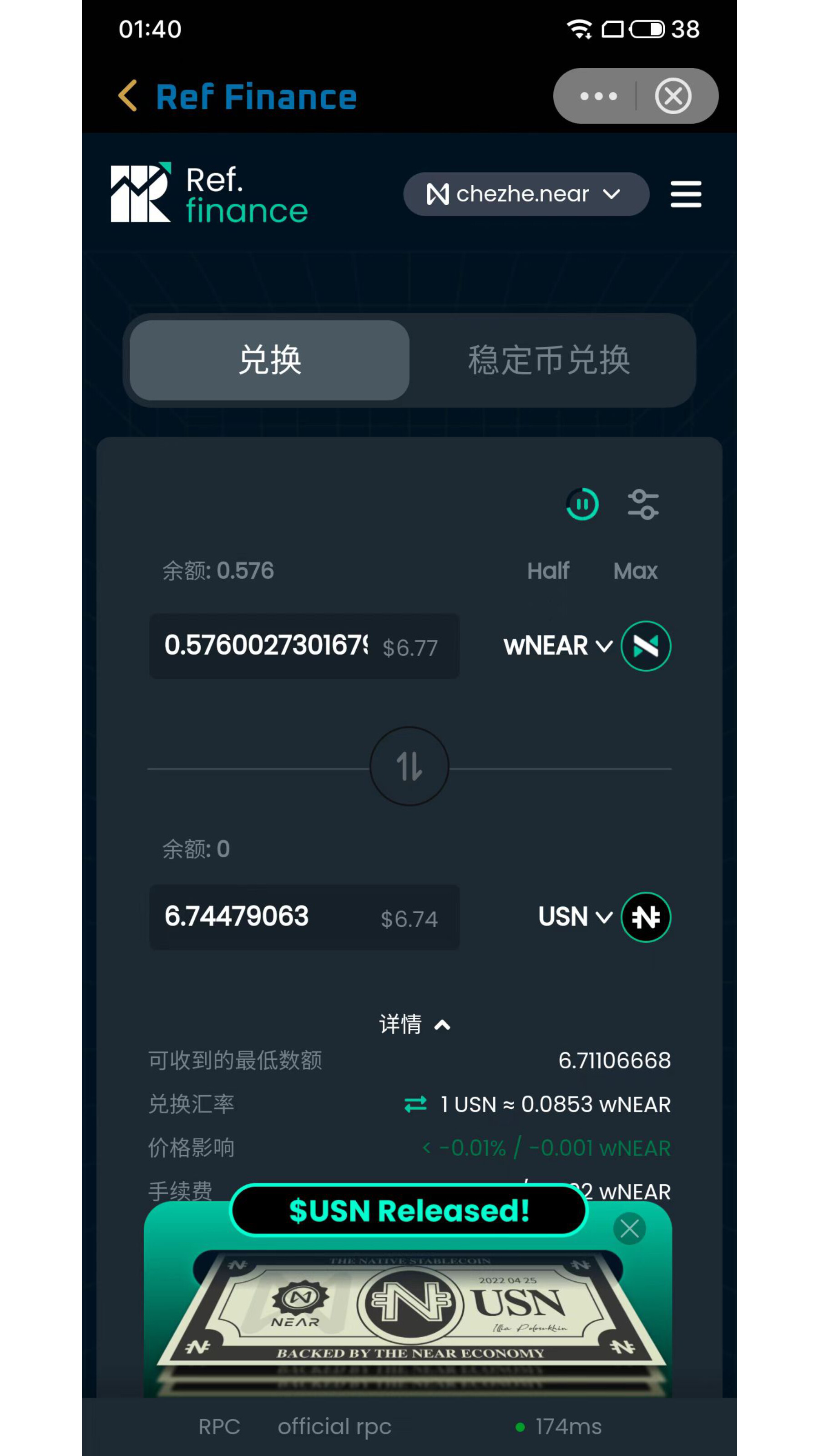The image size is (819, 1456).
Task: Open slippage settings icon
Action: coord(642,504)
